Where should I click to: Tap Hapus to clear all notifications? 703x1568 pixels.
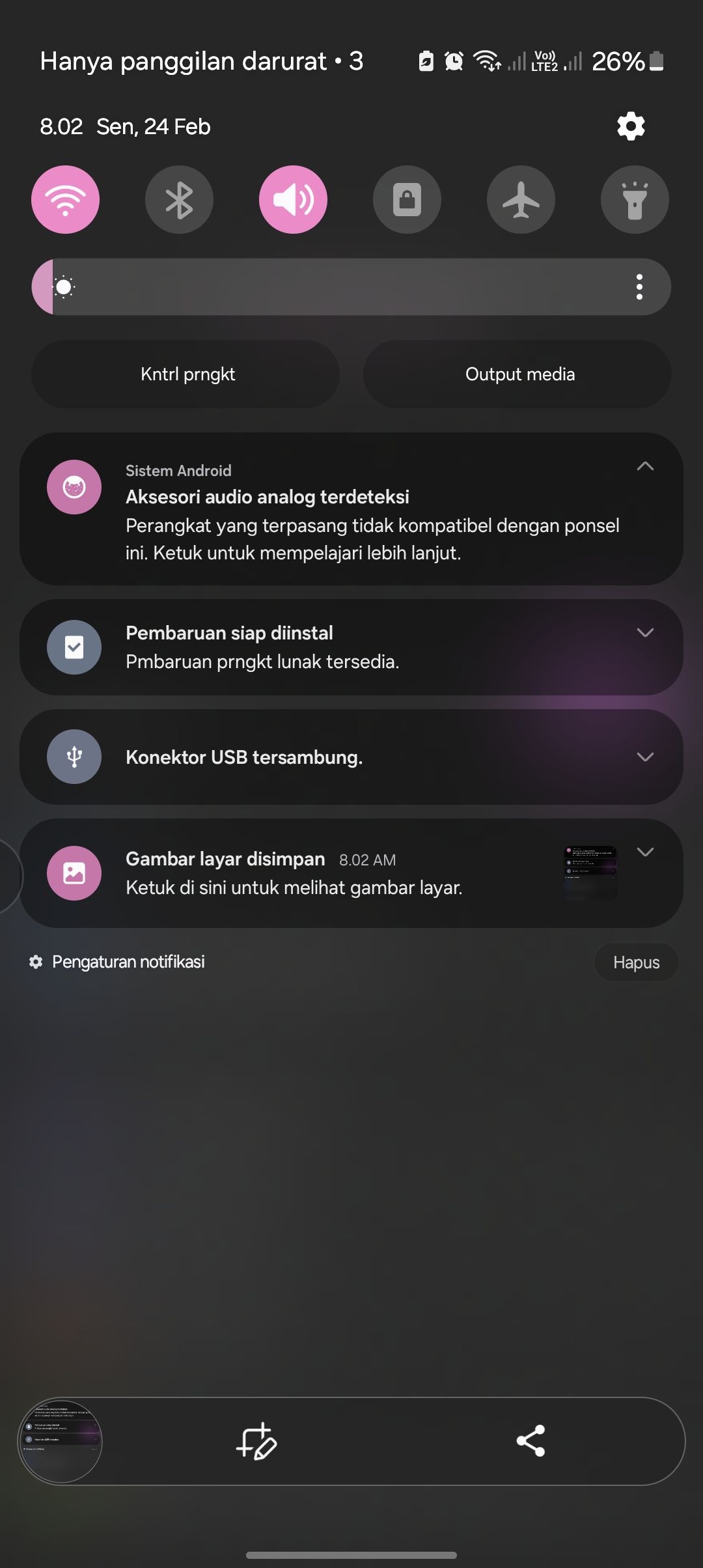(636, 962)
